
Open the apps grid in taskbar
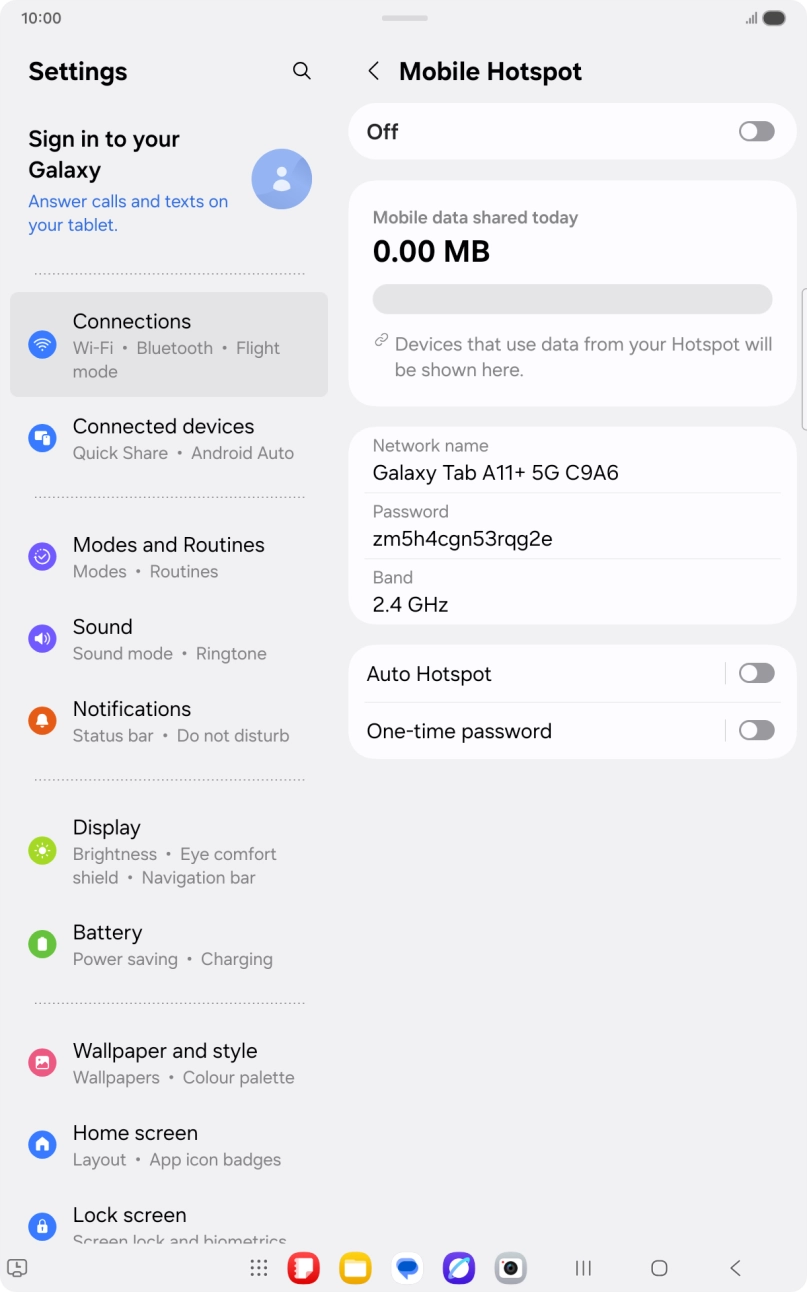[x=259, y=1268]
